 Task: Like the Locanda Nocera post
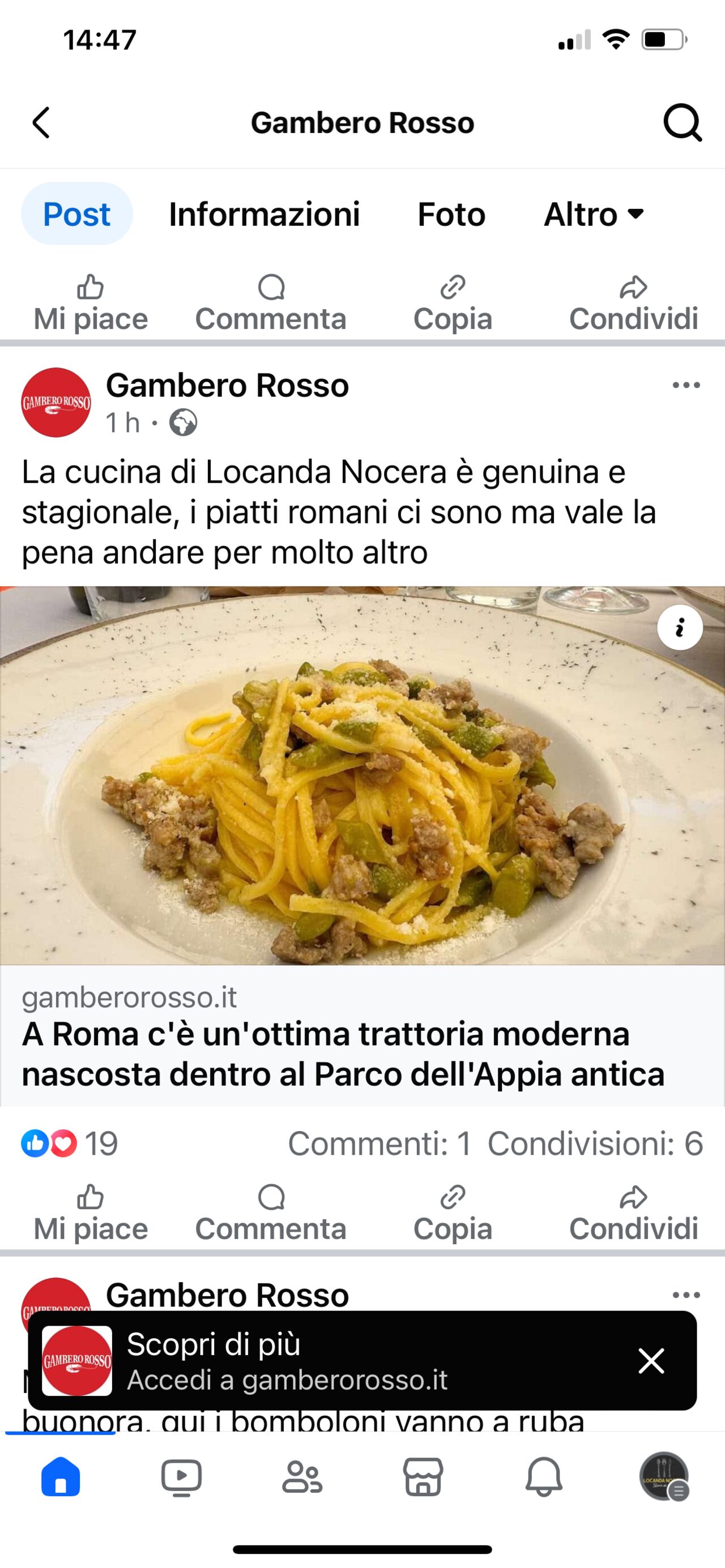click(x=91, y=1211)
